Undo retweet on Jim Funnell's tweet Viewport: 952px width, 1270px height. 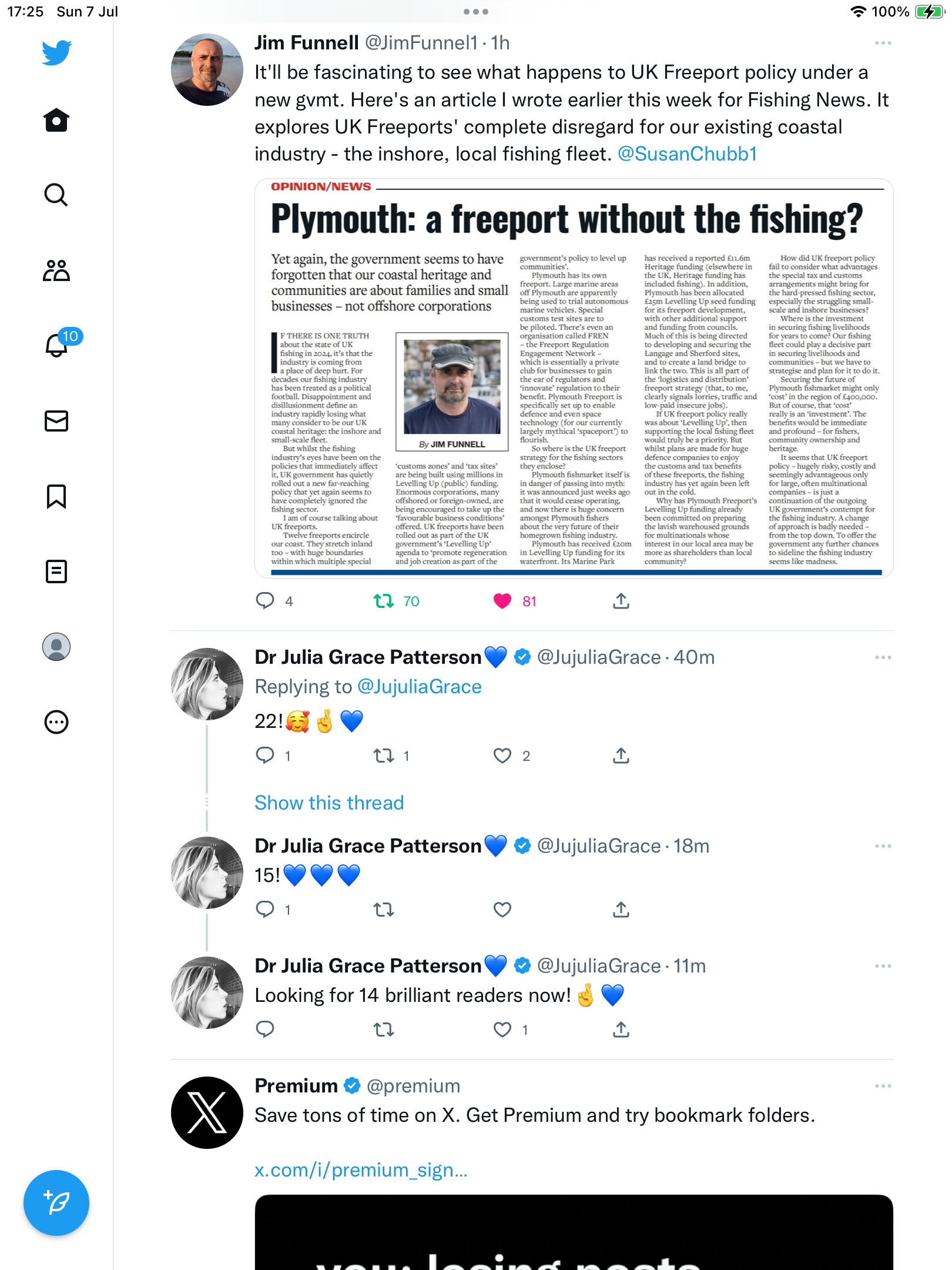(x=384, y=601)
